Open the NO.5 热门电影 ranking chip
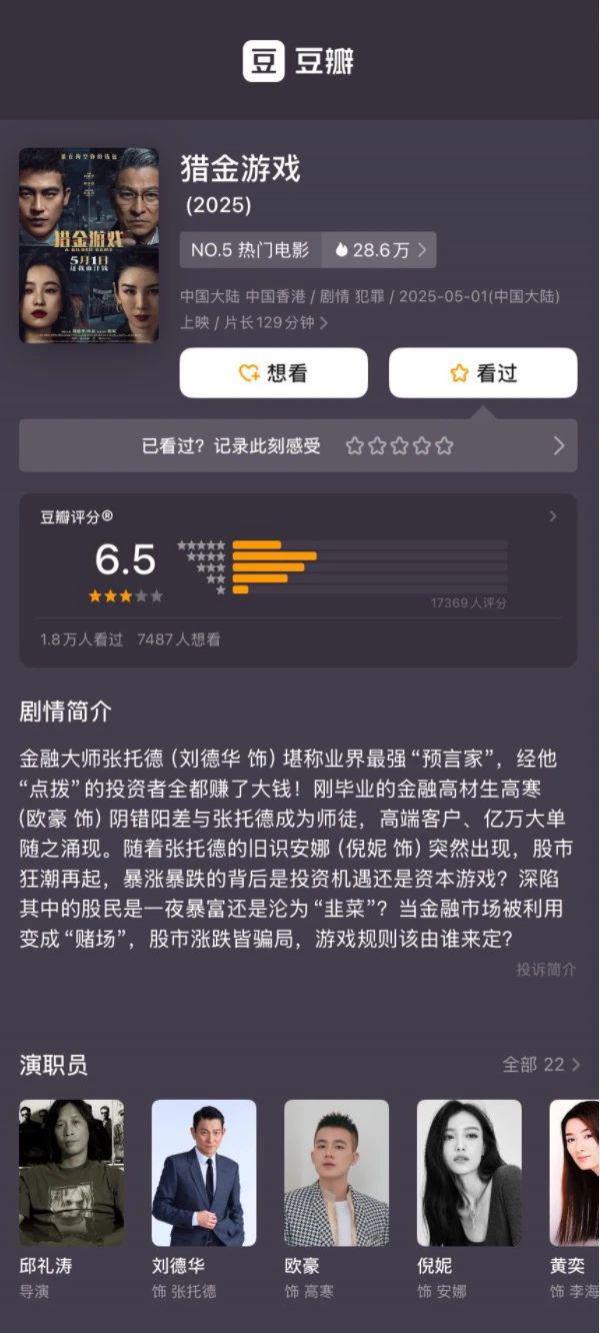 250,250
